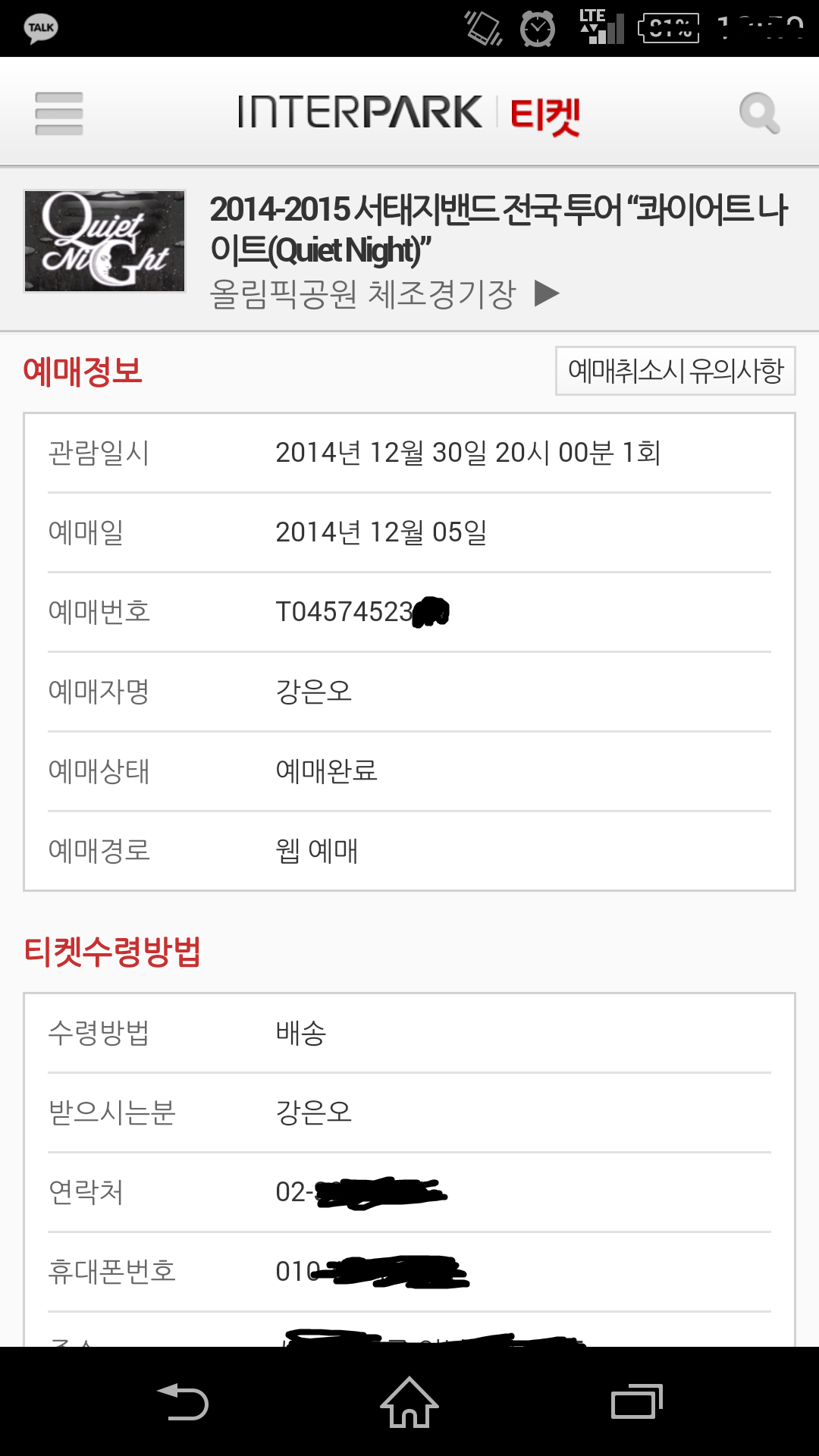Viewport: 819px width, 1456px height.
Task: Open the hamburger menu
Action: tap(59, 114)
